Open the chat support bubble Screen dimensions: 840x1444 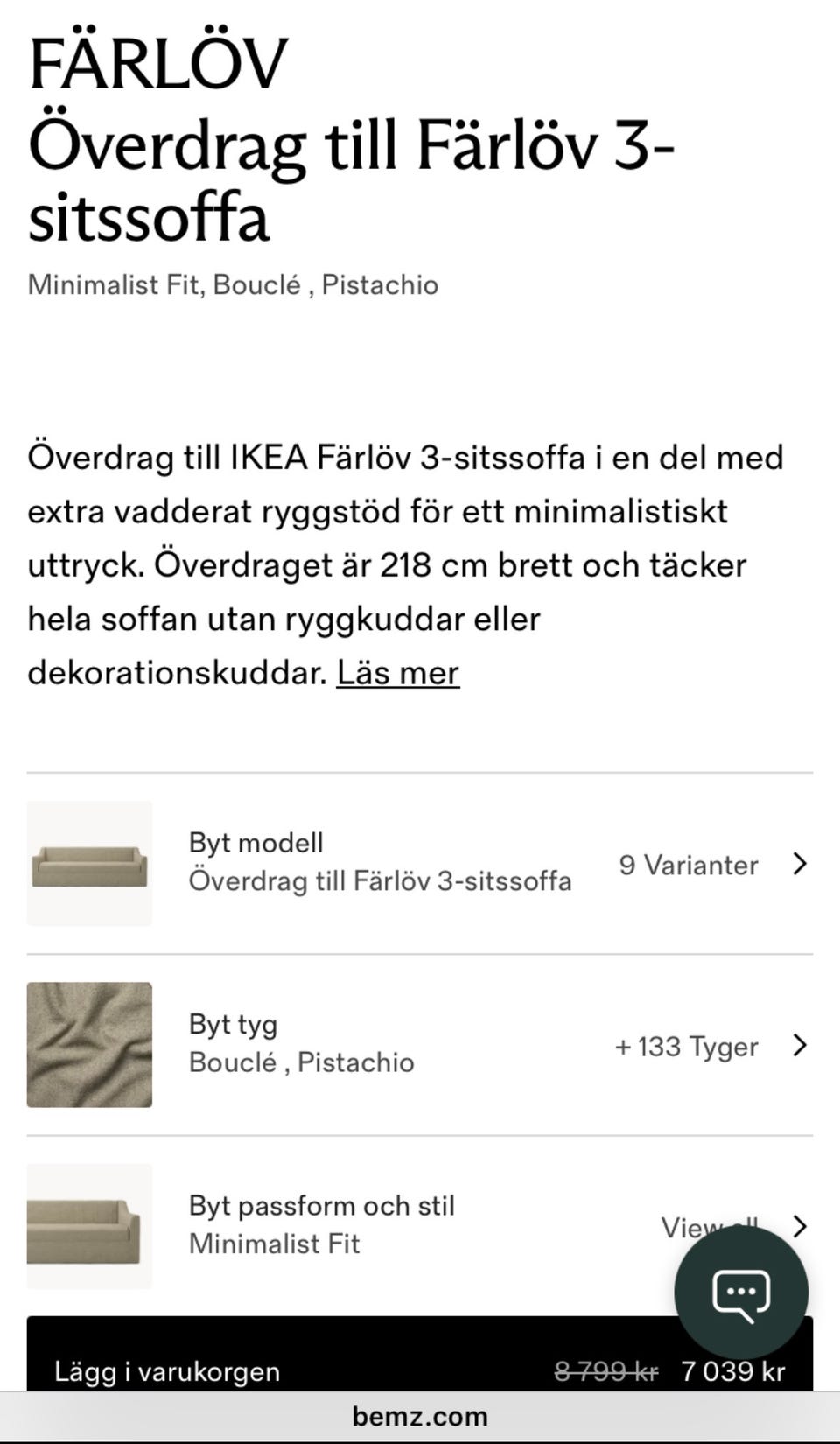(x=741, y=1293)
